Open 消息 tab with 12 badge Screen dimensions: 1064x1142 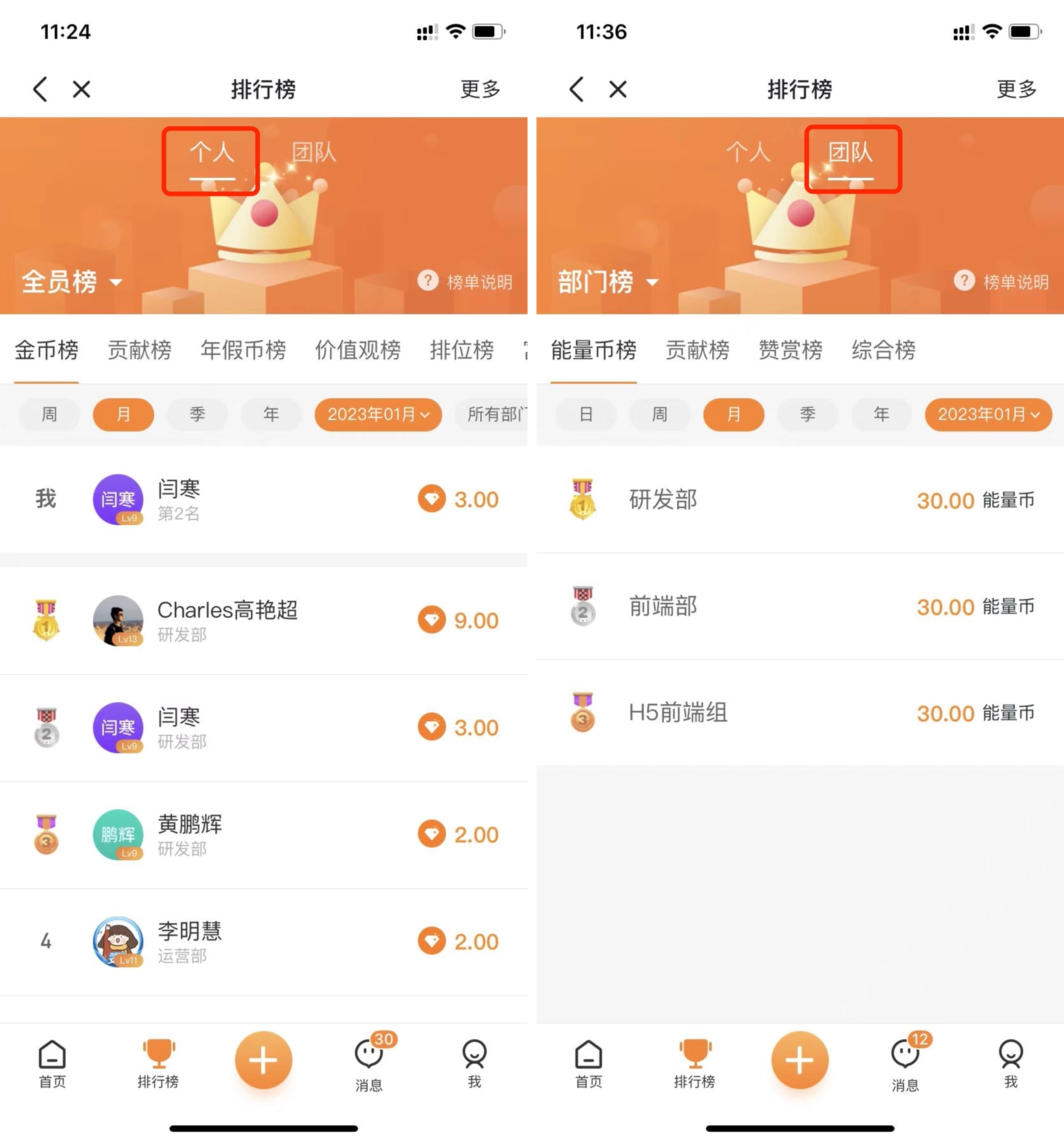[905, 1063]
